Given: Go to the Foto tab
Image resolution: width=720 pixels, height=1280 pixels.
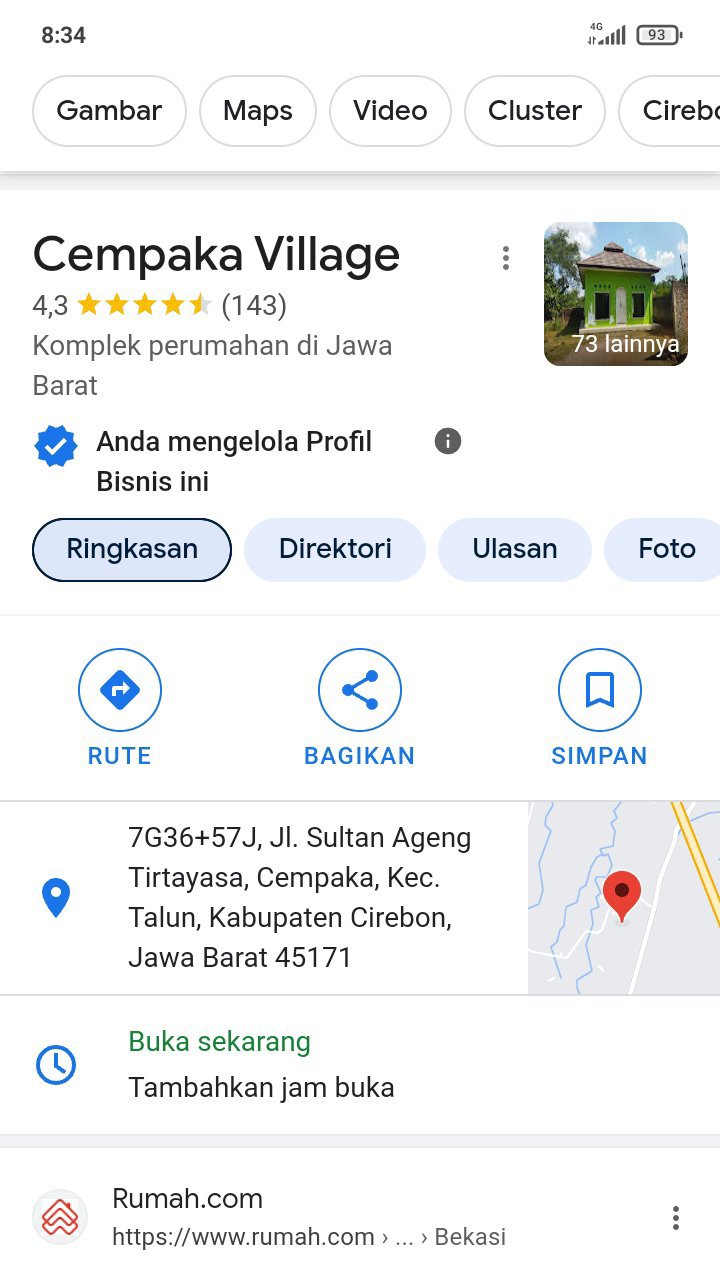Looking at the screenshot, I should coord(666,549).
